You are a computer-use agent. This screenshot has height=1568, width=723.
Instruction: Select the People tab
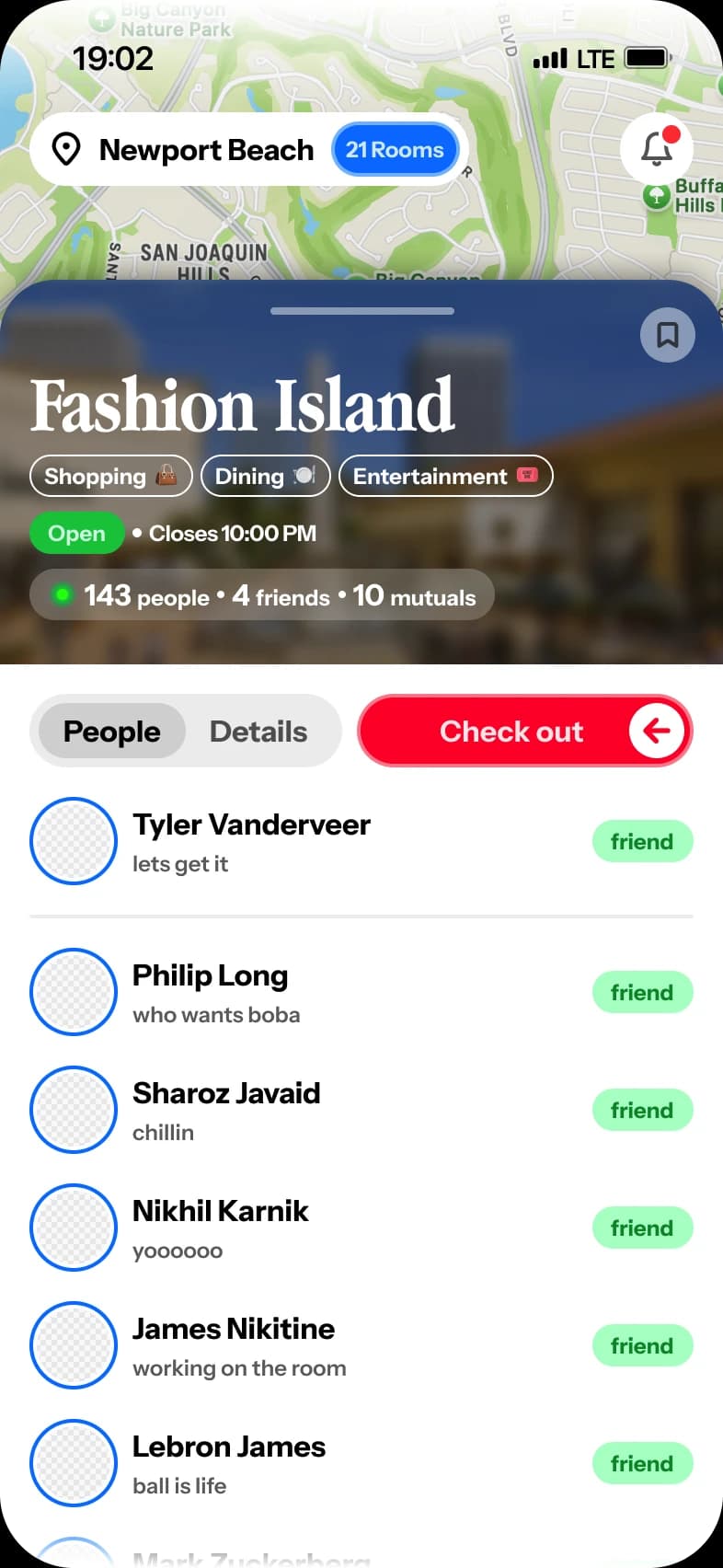(111, 732)
